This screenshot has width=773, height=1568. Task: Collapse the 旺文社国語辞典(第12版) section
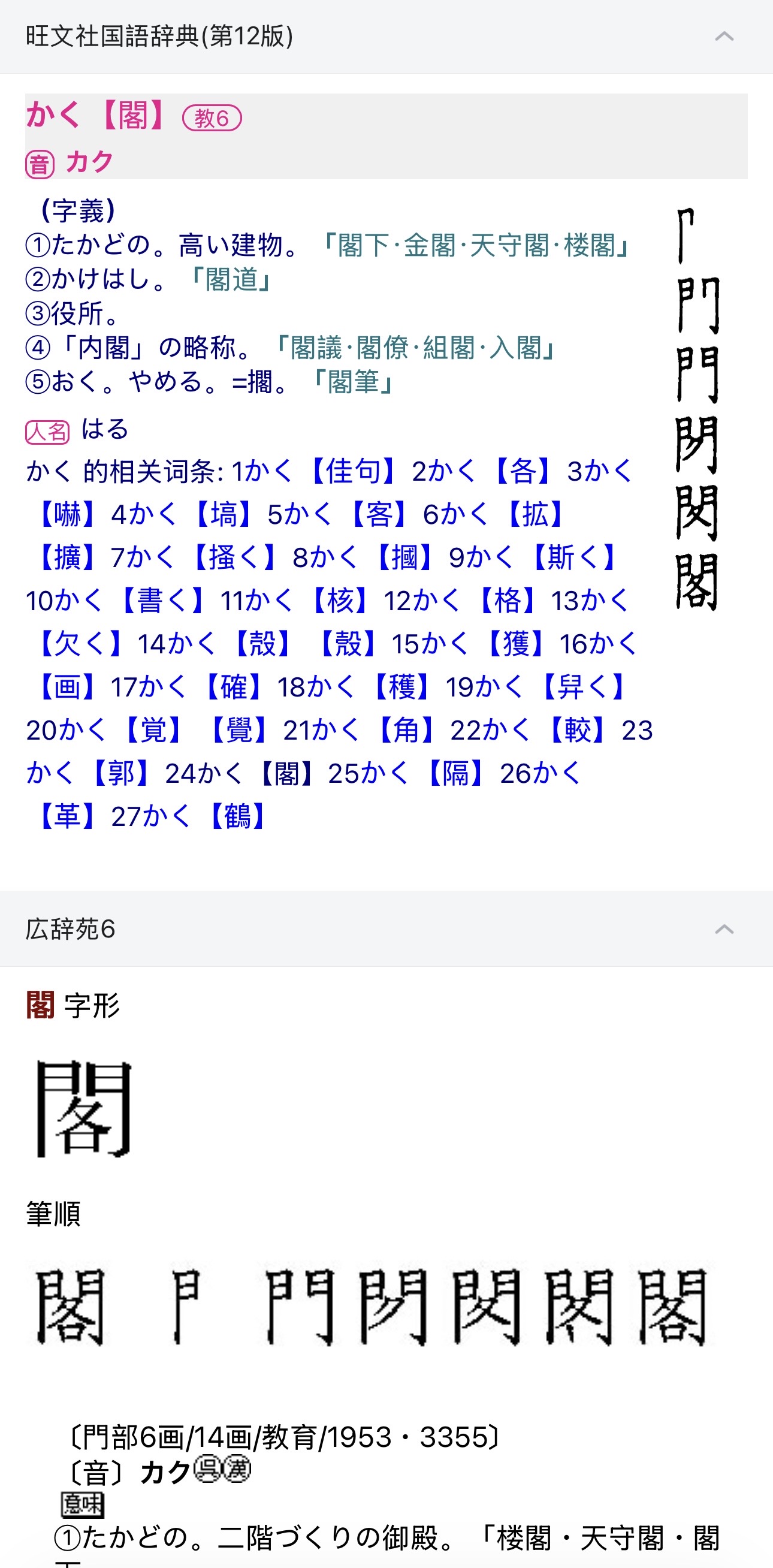(x=723, y=37)
